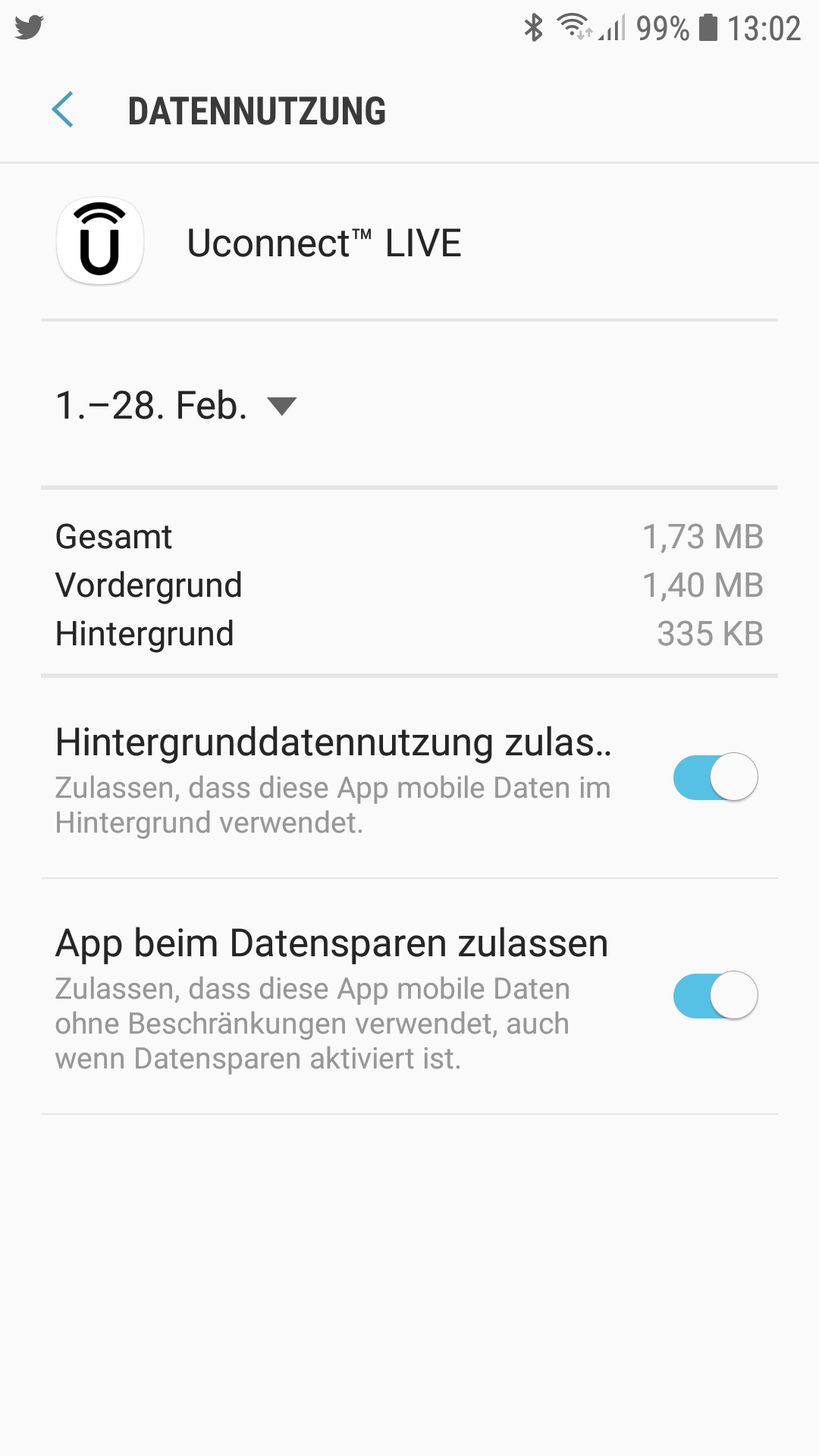Image resolution: width=819 pixels, height=1456 pixels.
Task: Go back from Datennutzung screen
Action: click(x=63, y=110)
